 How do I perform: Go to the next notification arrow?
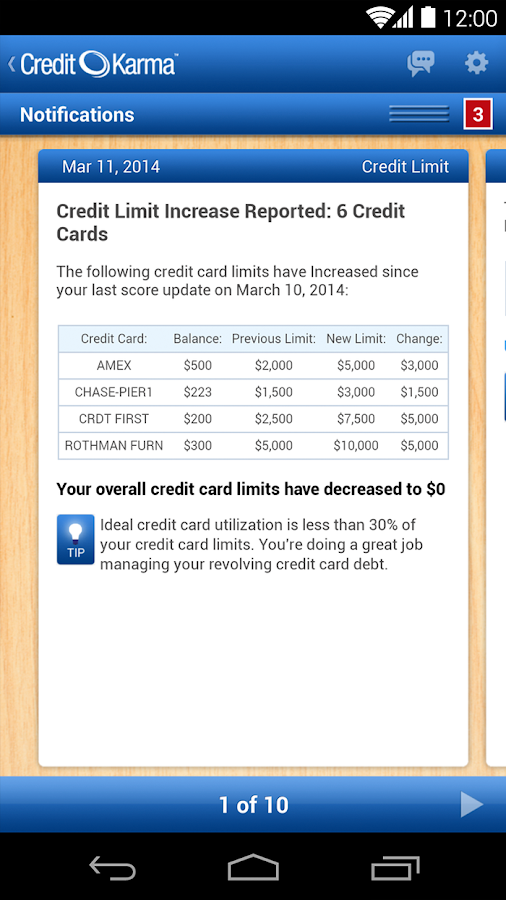pyautogui.click(x=472, y=805)
